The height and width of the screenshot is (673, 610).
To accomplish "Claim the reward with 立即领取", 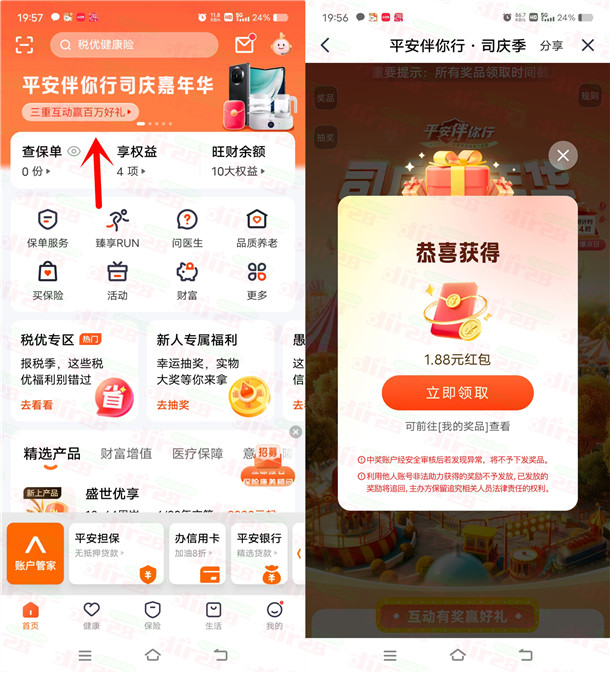I will click(457, 393).
